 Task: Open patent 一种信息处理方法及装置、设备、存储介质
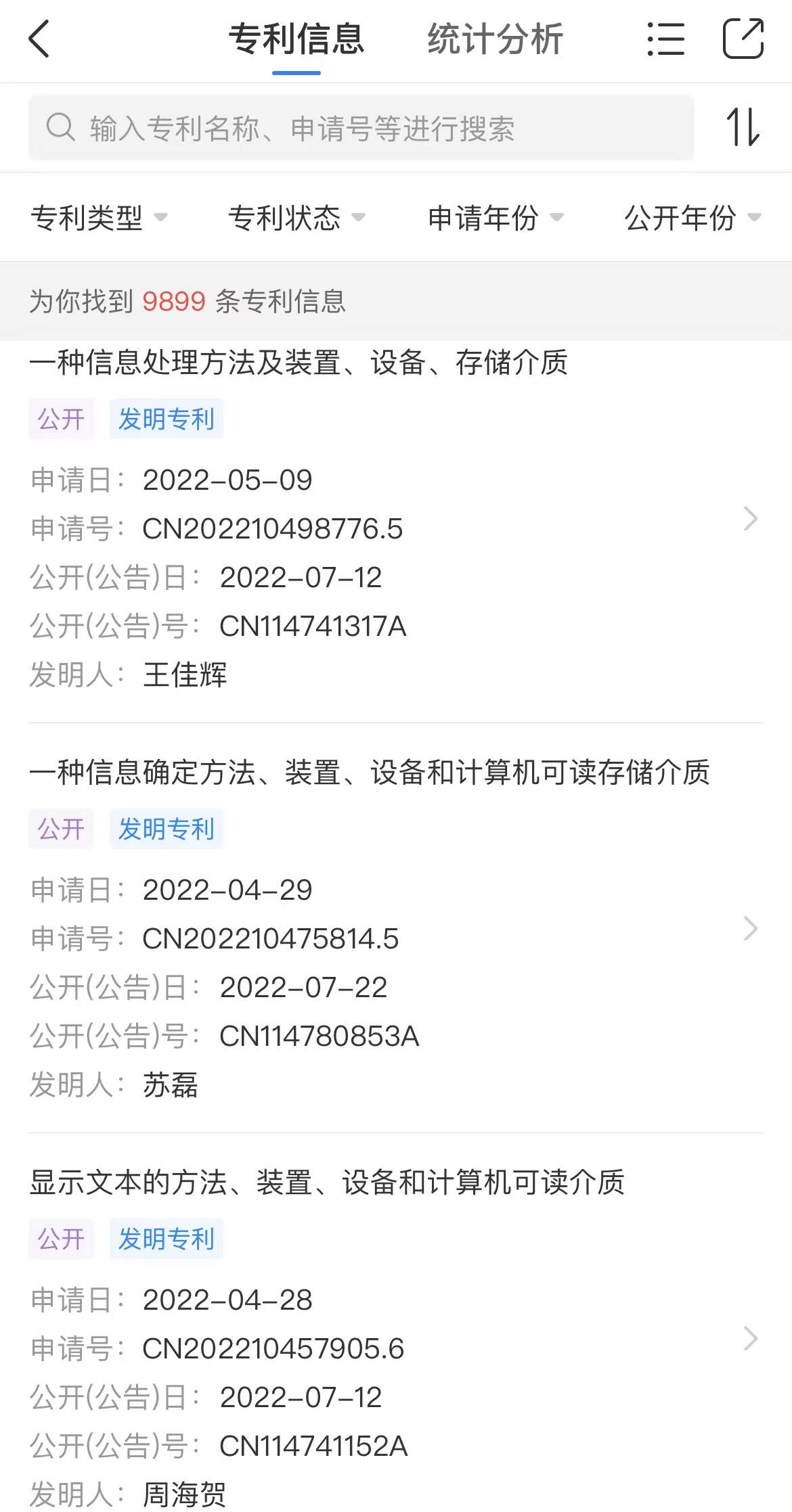395,518
